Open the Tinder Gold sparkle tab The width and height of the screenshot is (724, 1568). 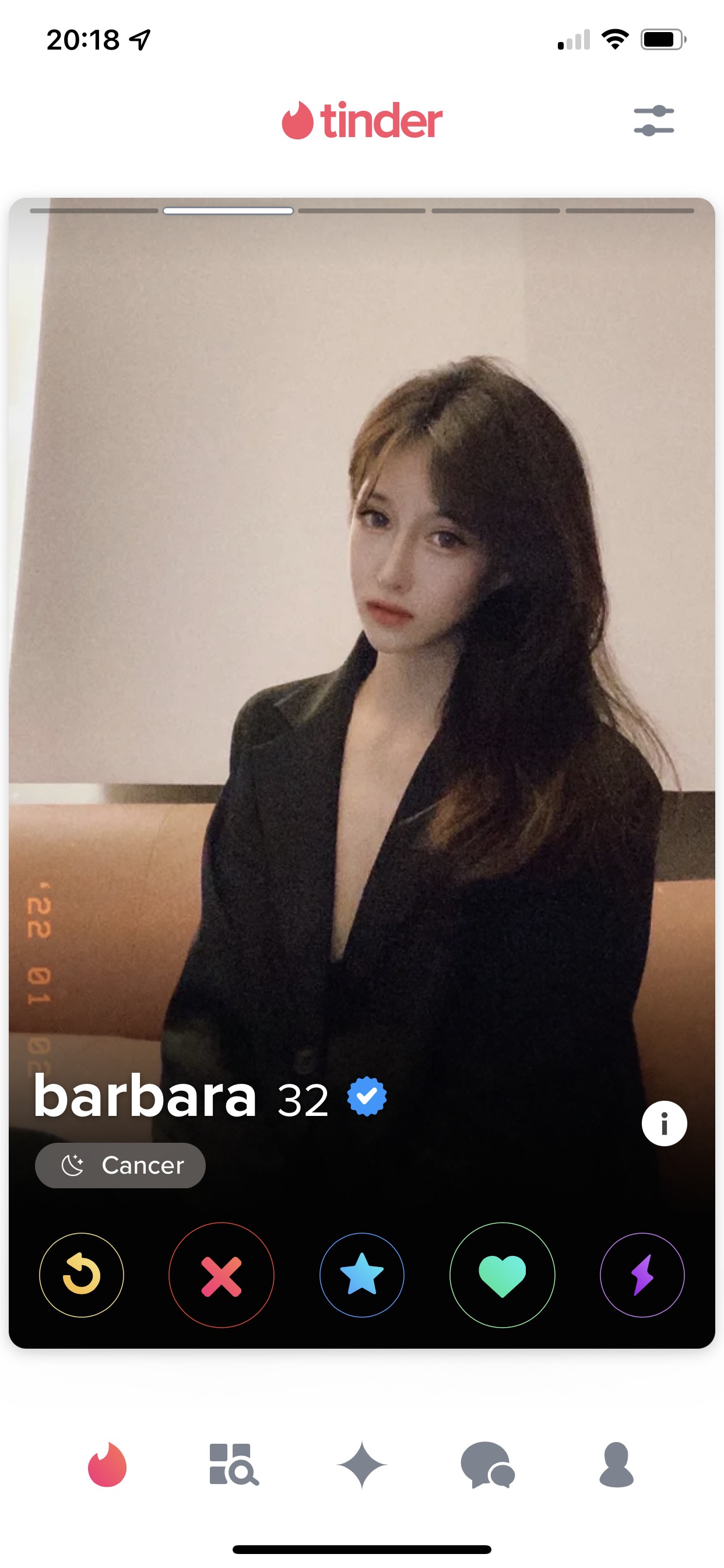click(362, 1465)
